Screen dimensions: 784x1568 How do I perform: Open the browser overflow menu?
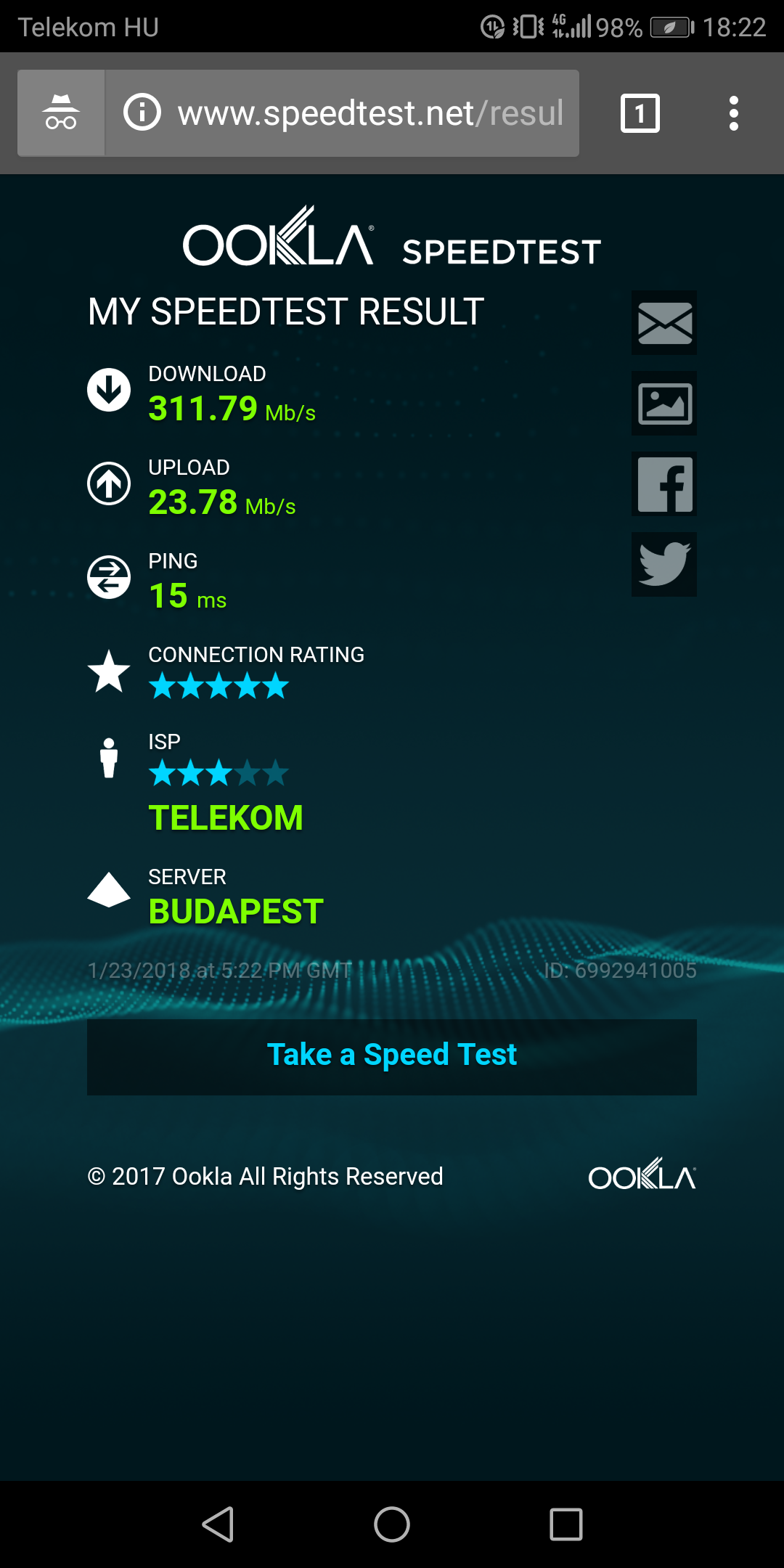pos(734,113)
